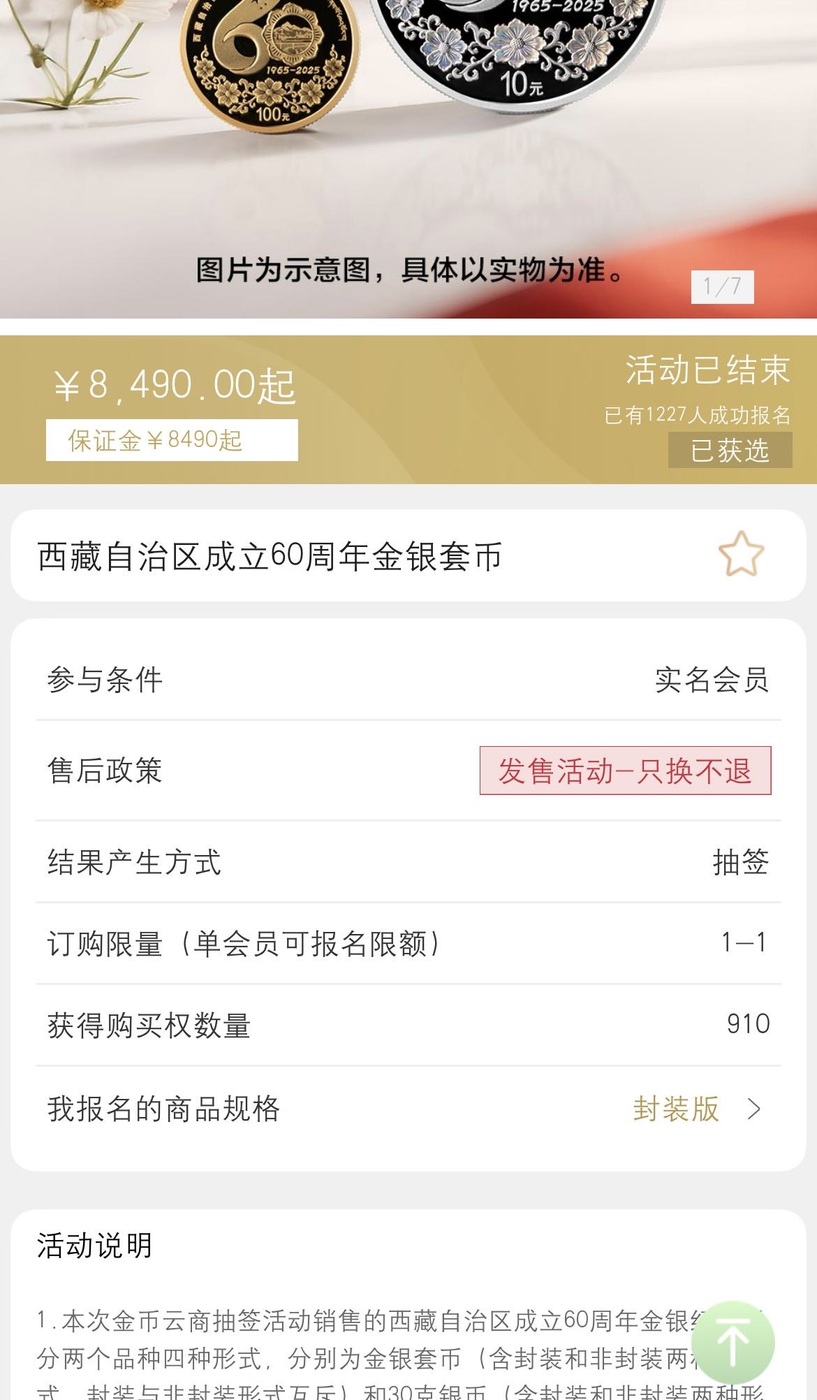817x1400 pixels.
Task: Tap the 已获选 status button
Action: click(x=730, y=450)
